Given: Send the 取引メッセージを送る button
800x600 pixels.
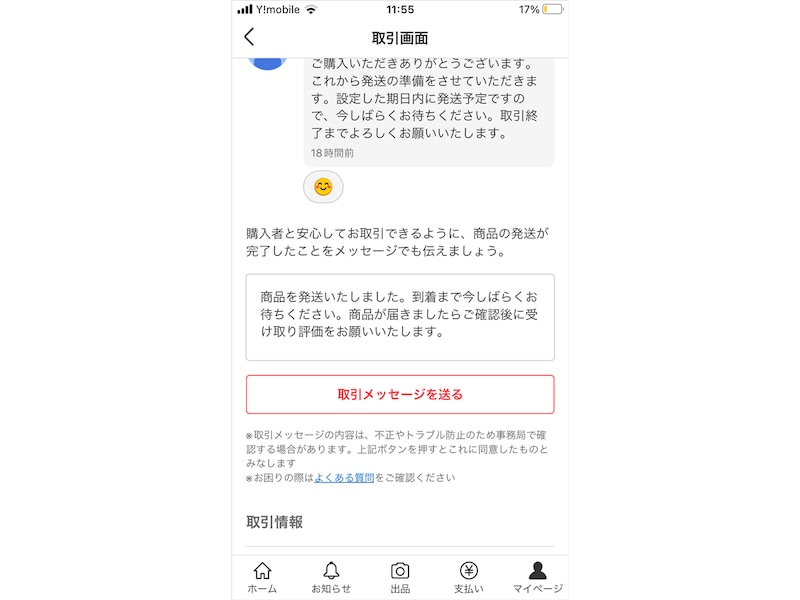Looking at the screenshot, I should [x=400, y=394].
